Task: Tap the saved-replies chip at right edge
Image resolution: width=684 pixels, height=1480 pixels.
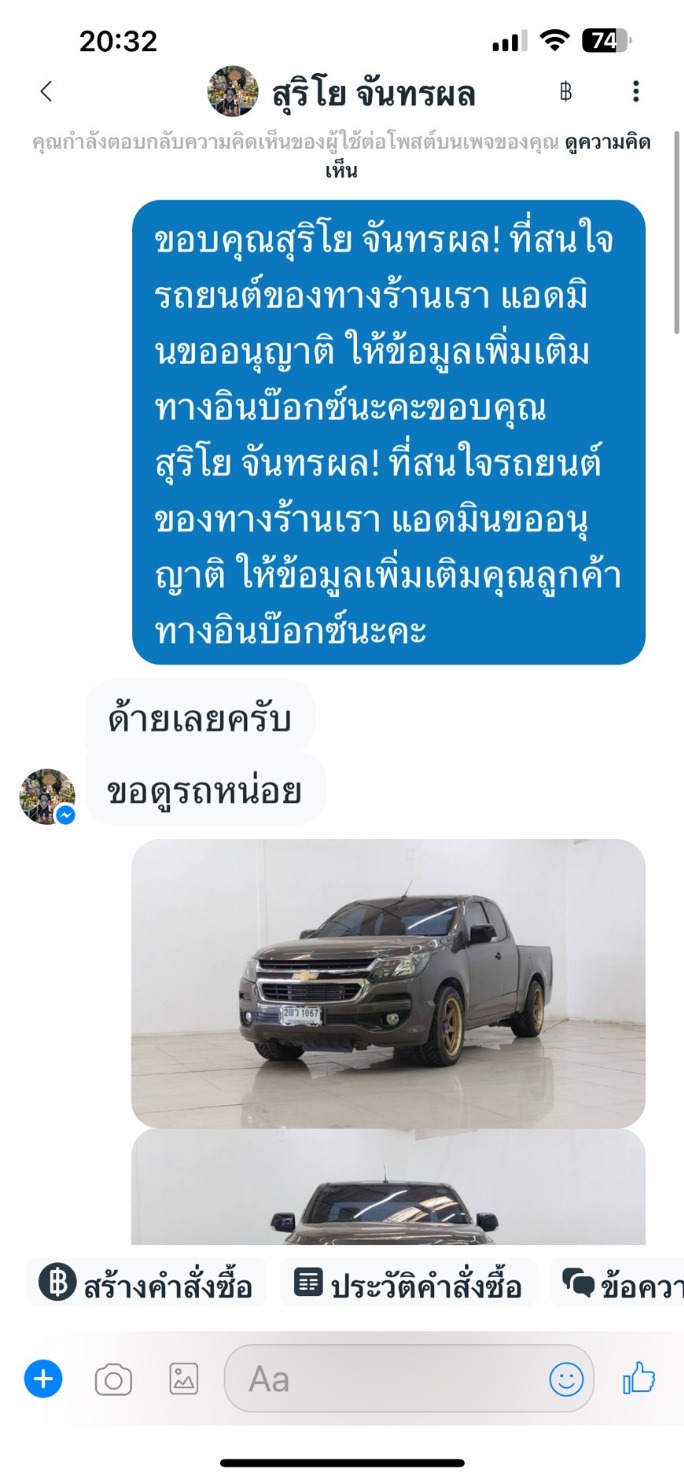Action: [x=620, y=1284]
